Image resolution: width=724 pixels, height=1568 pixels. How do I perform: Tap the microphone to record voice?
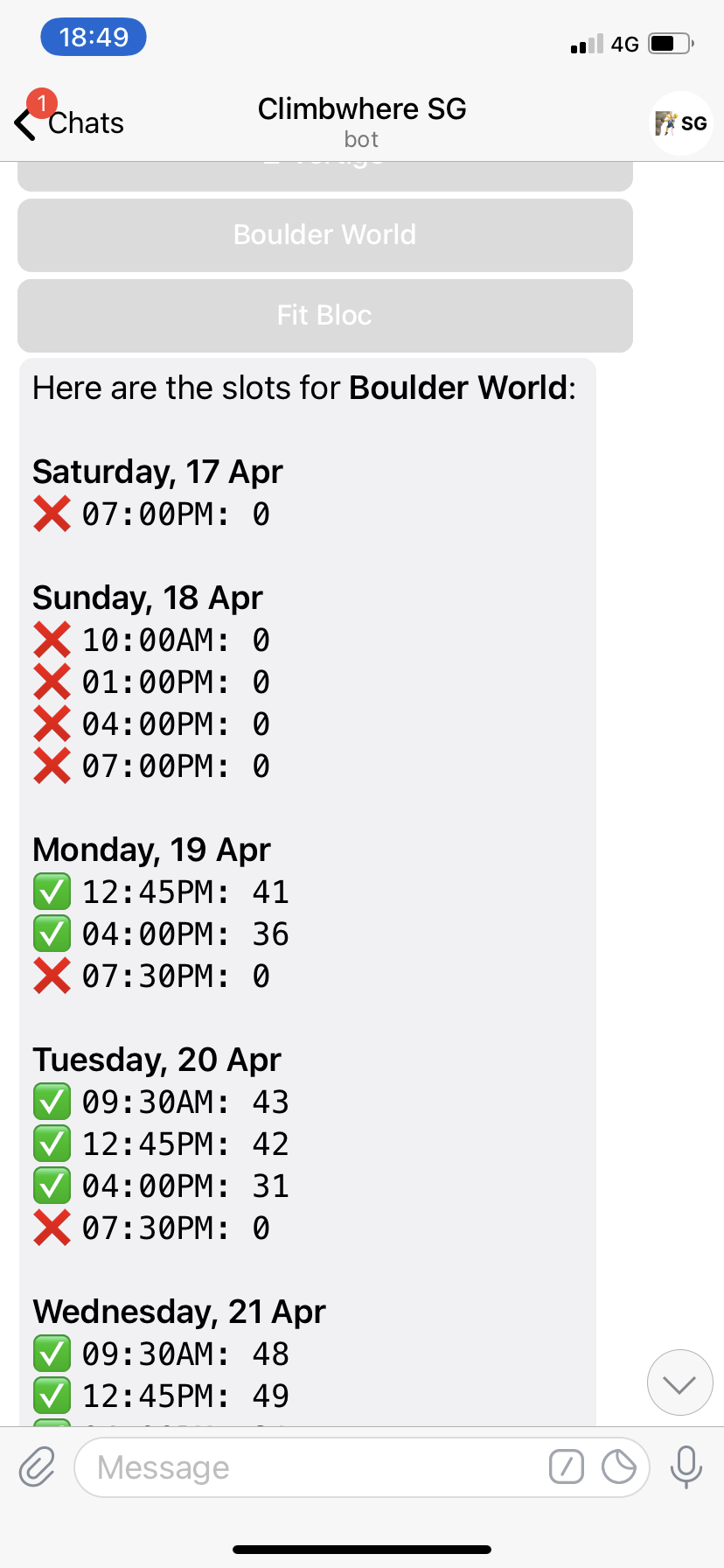(x=686, y=1467)
